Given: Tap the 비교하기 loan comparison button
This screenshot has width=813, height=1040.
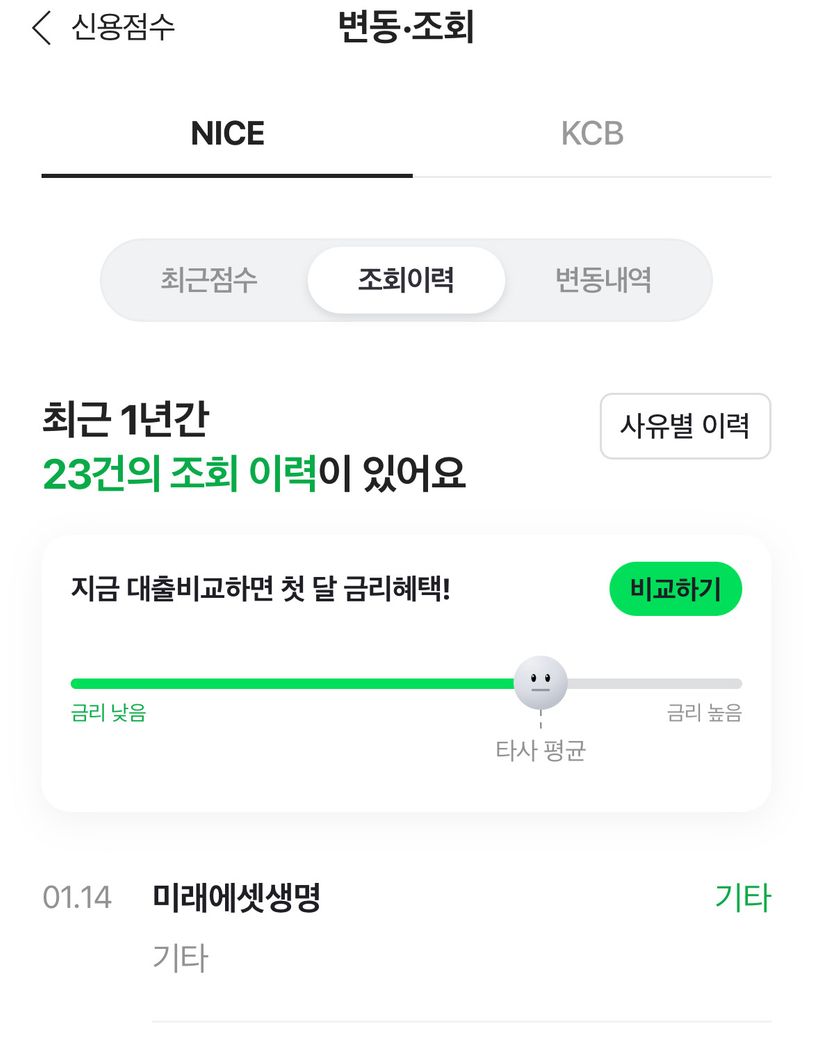Looking at the screenshot, I should point(675,589).
